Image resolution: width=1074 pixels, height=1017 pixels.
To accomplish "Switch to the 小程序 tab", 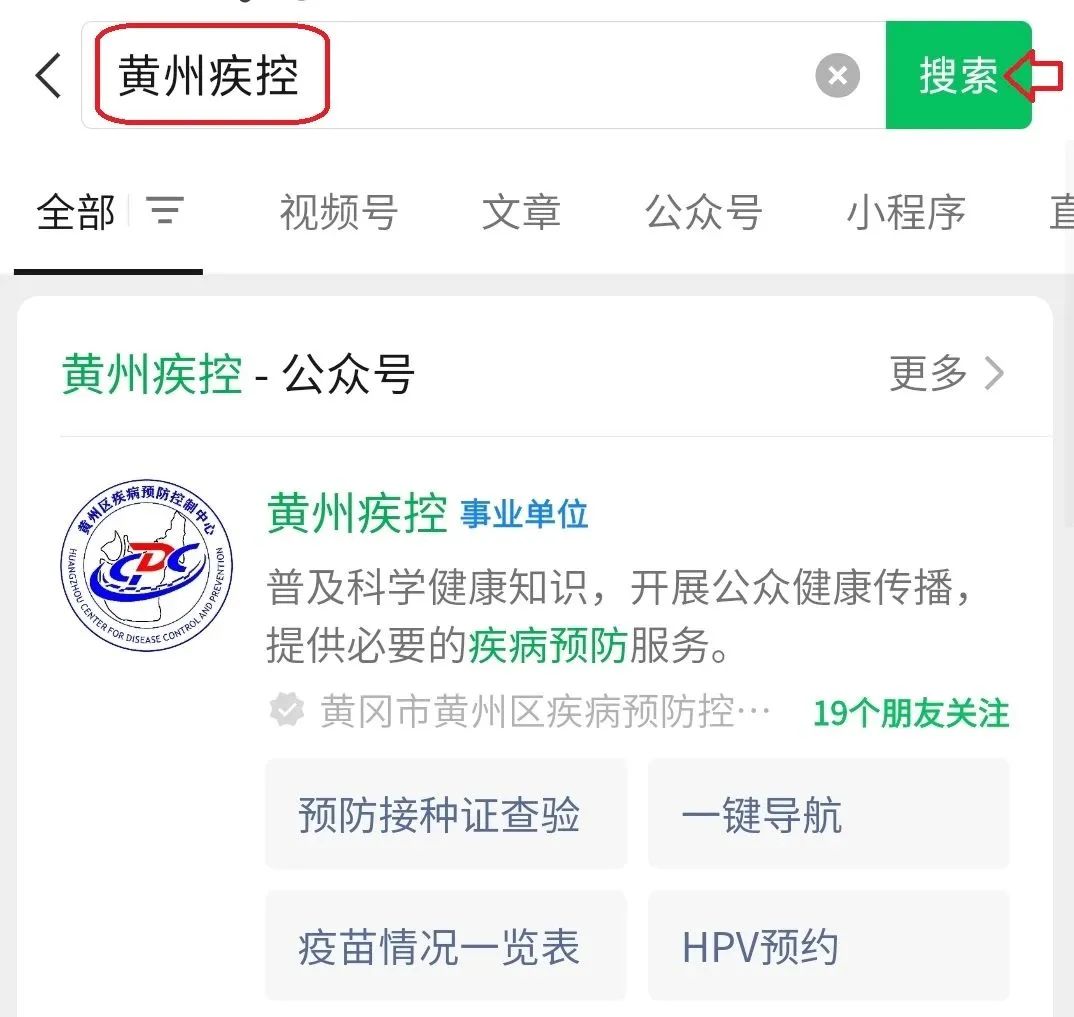I will (x=906, y=213).
